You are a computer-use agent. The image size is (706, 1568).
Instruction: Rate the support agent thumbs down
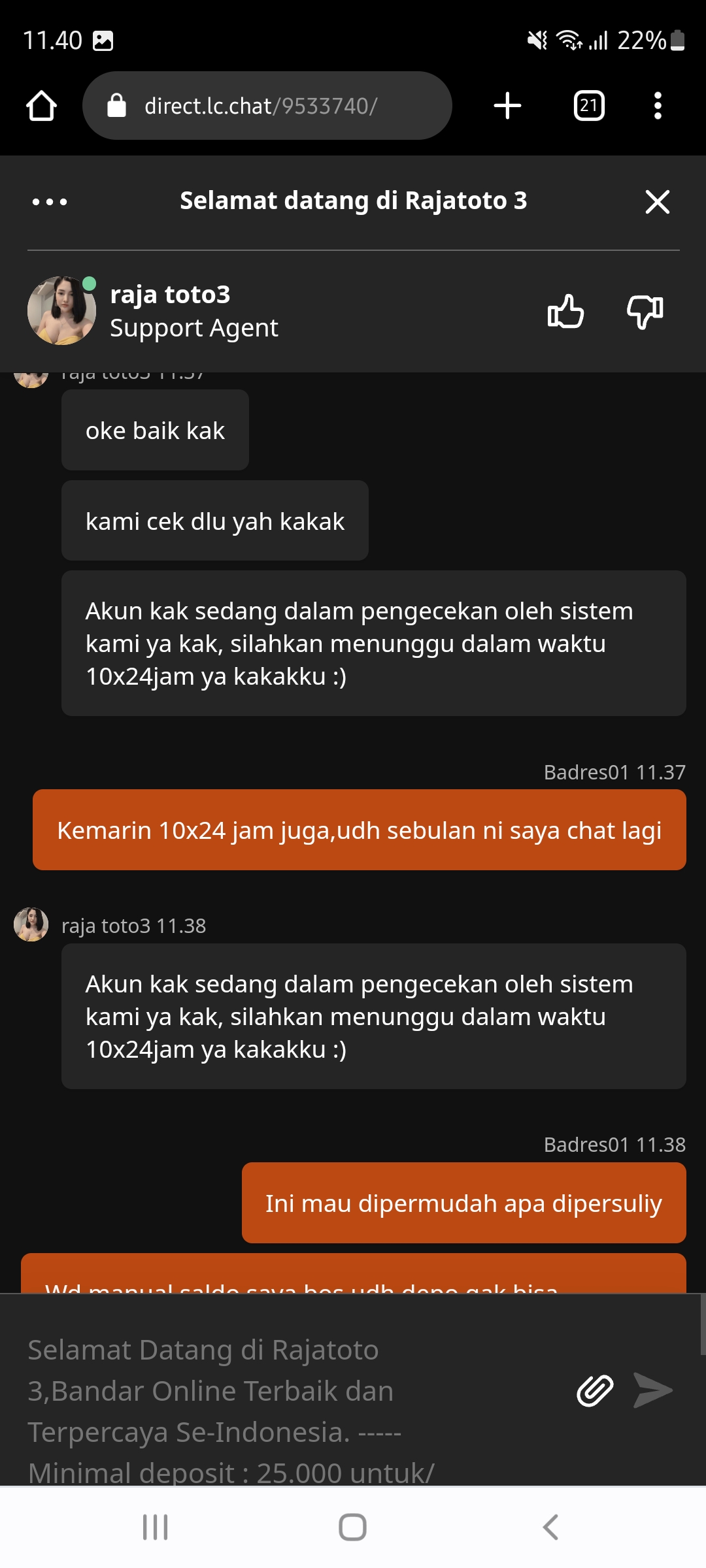(x=645, y=312)
